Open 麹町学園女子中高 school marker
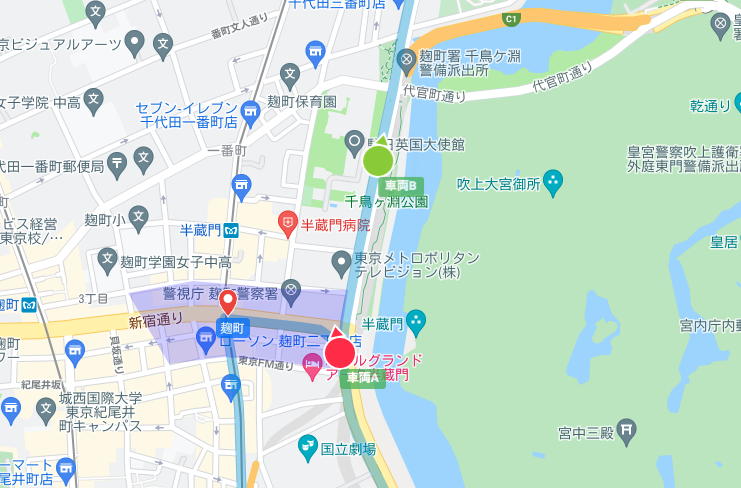 (108, 262)
